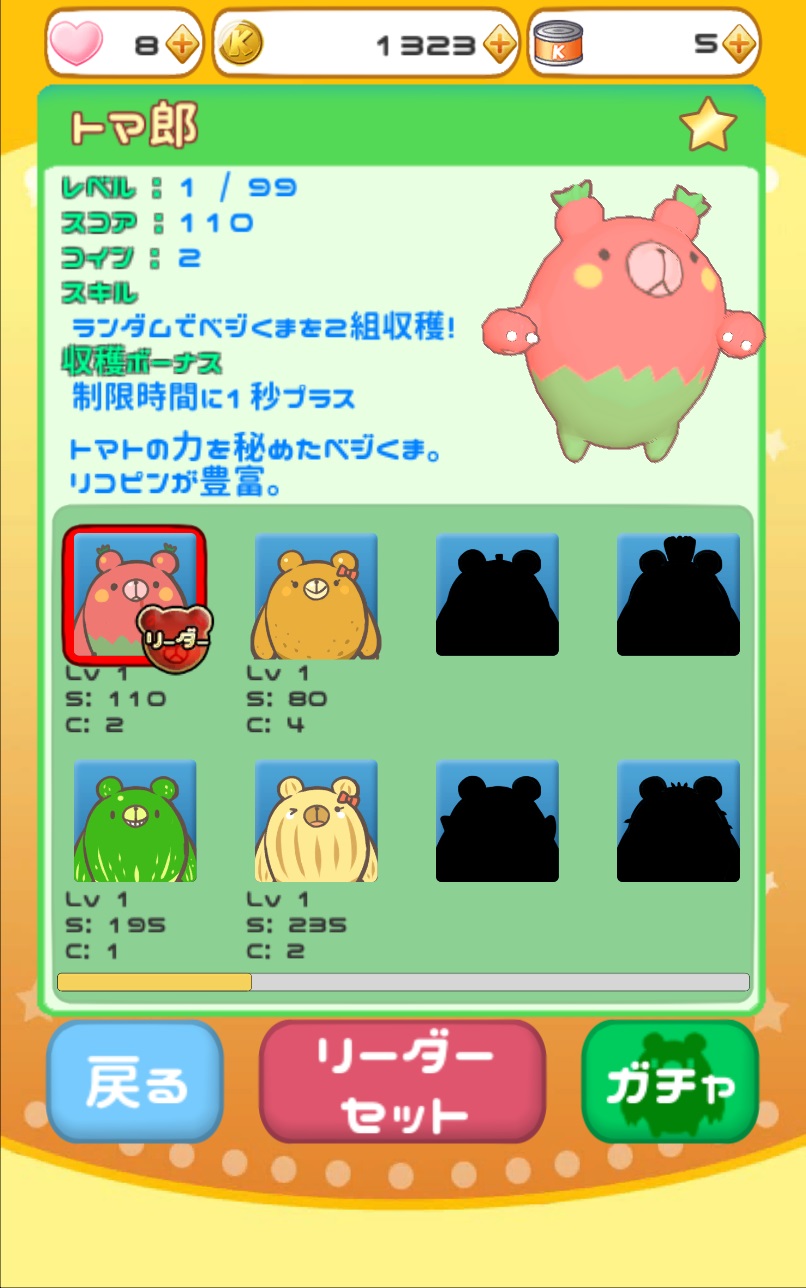This screenshot has width=806, height=1288.
Task: Go back with 戻る button
Action: click(135, 1082)
